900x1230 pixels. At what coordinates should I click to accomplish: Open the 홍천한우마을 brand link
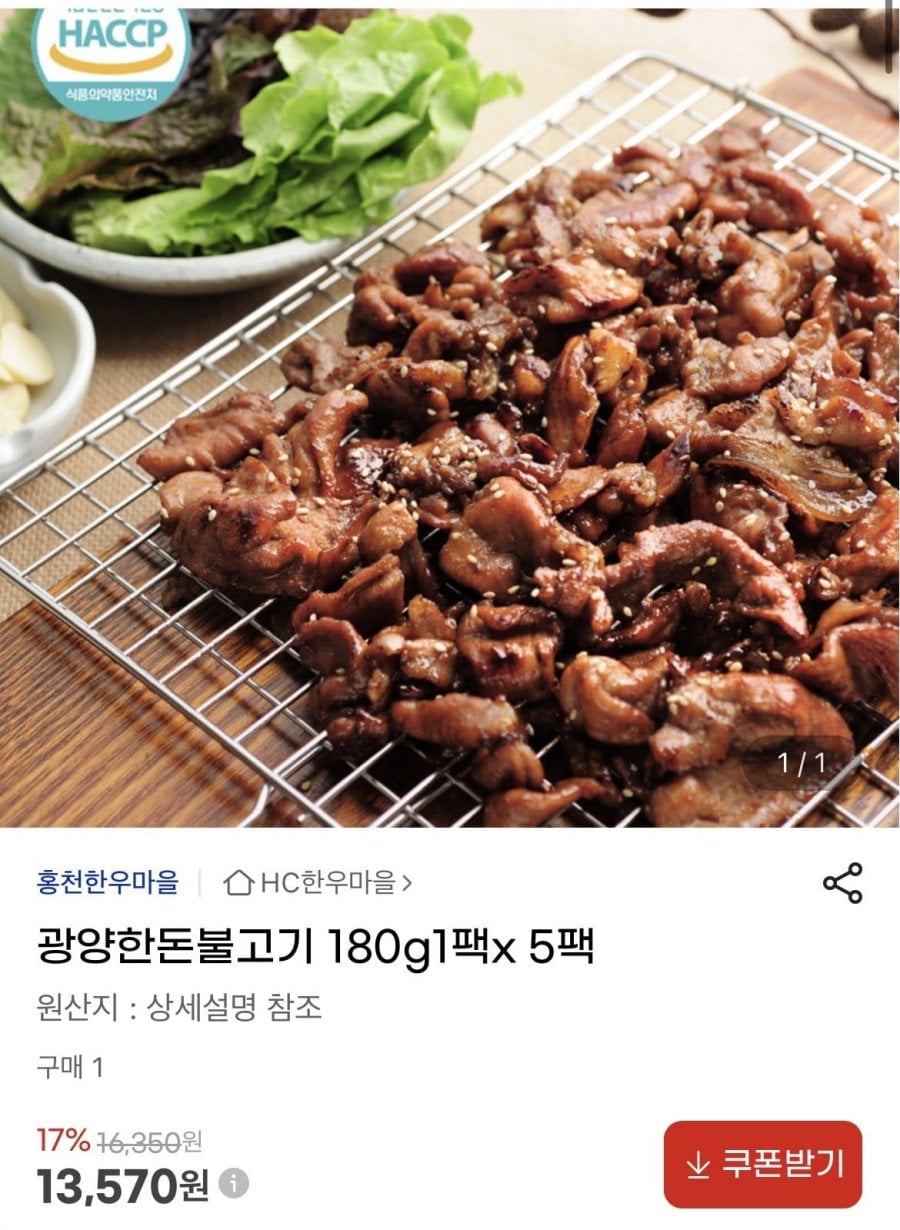tap(108, 883)
